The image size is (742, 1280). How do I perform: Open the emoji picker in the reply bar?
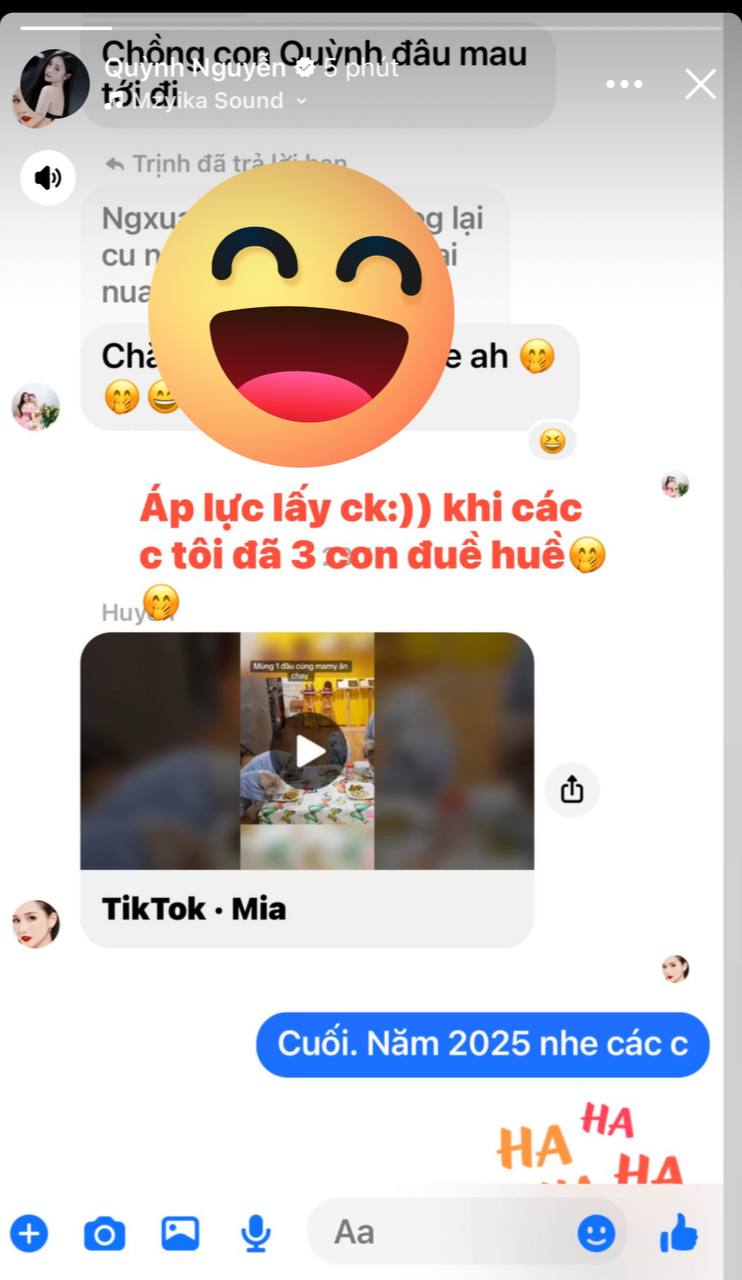tap(597, 1233)
